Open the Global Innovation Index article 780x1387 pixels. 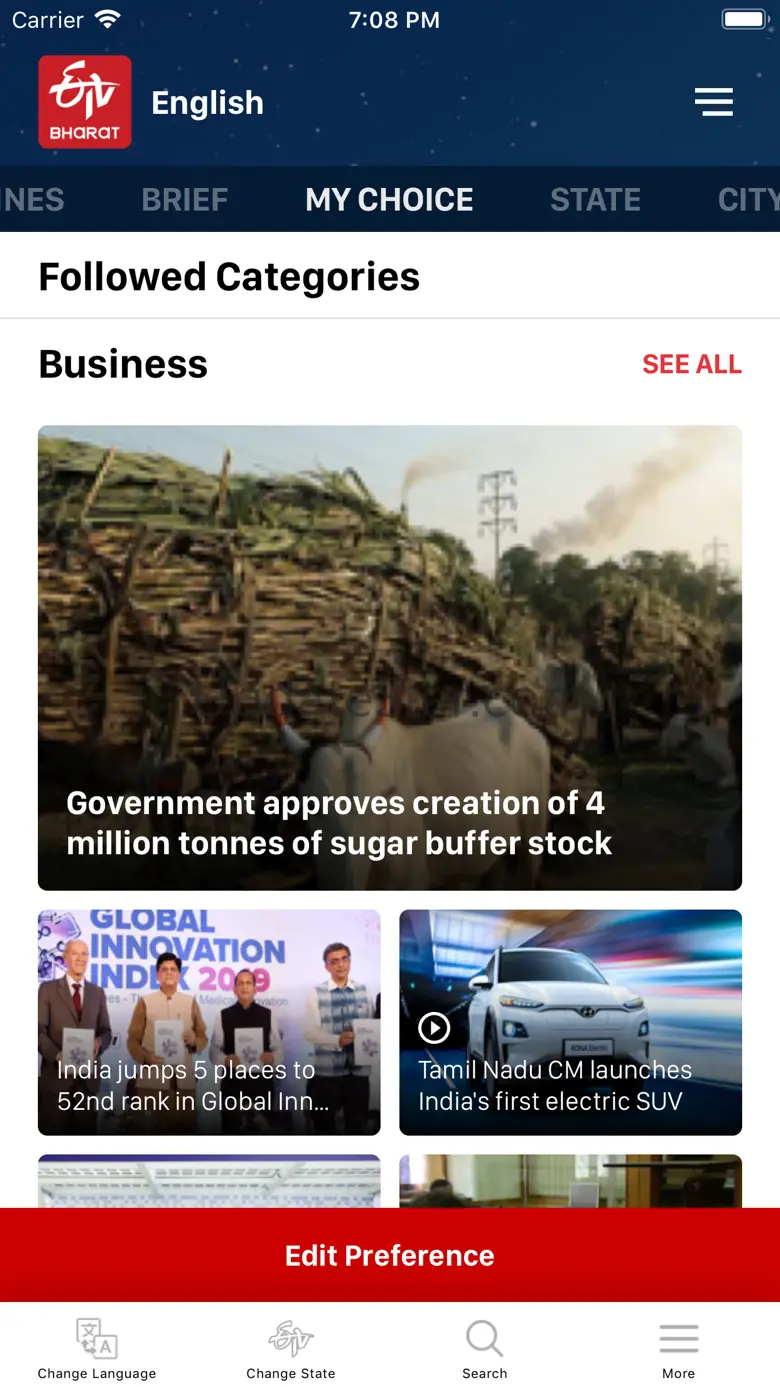[x=209, y=1022]
